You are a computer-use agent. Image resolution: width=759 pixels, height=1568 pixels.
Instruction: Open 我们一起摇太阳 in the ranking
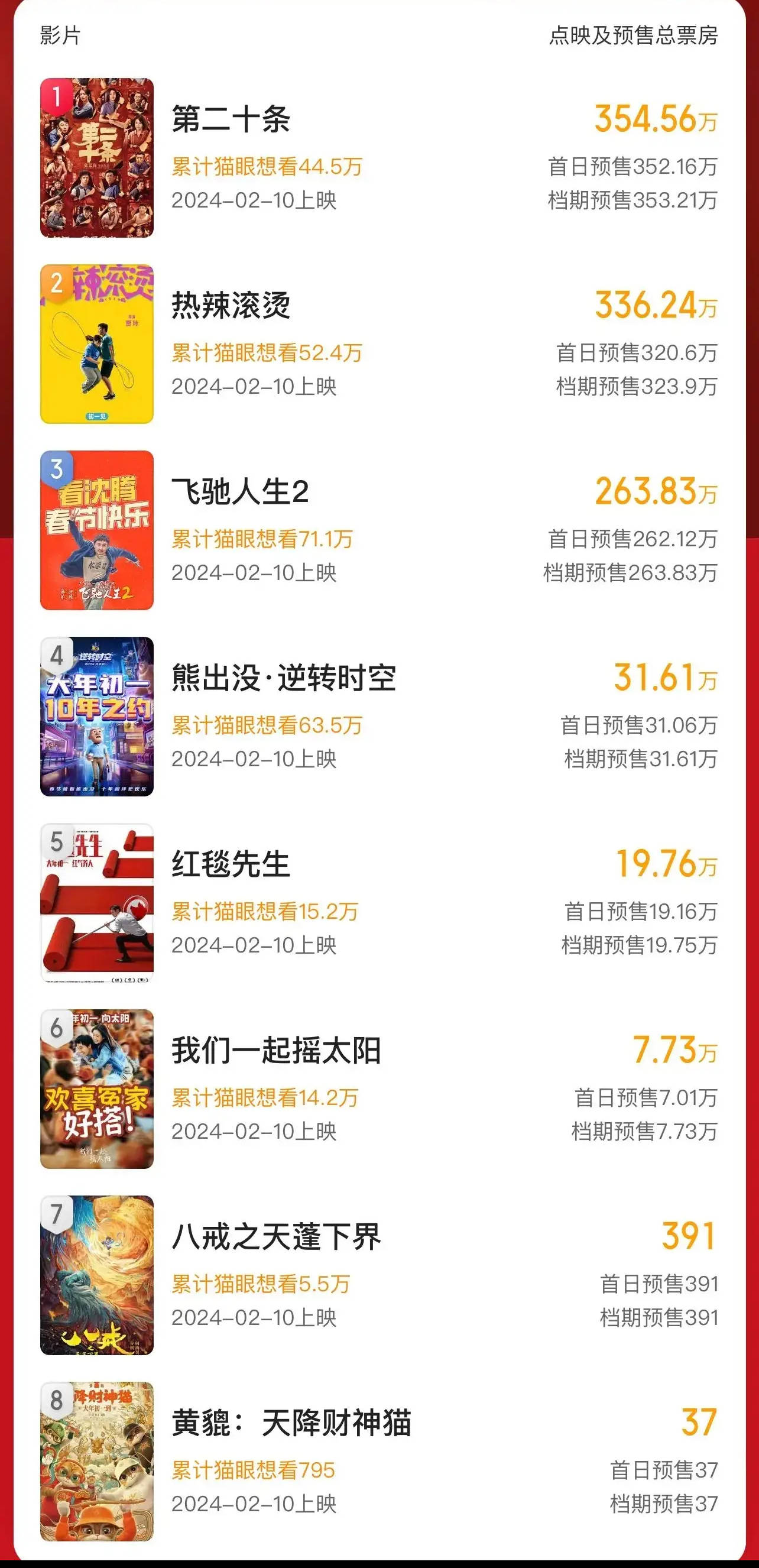coord(276,1051)
